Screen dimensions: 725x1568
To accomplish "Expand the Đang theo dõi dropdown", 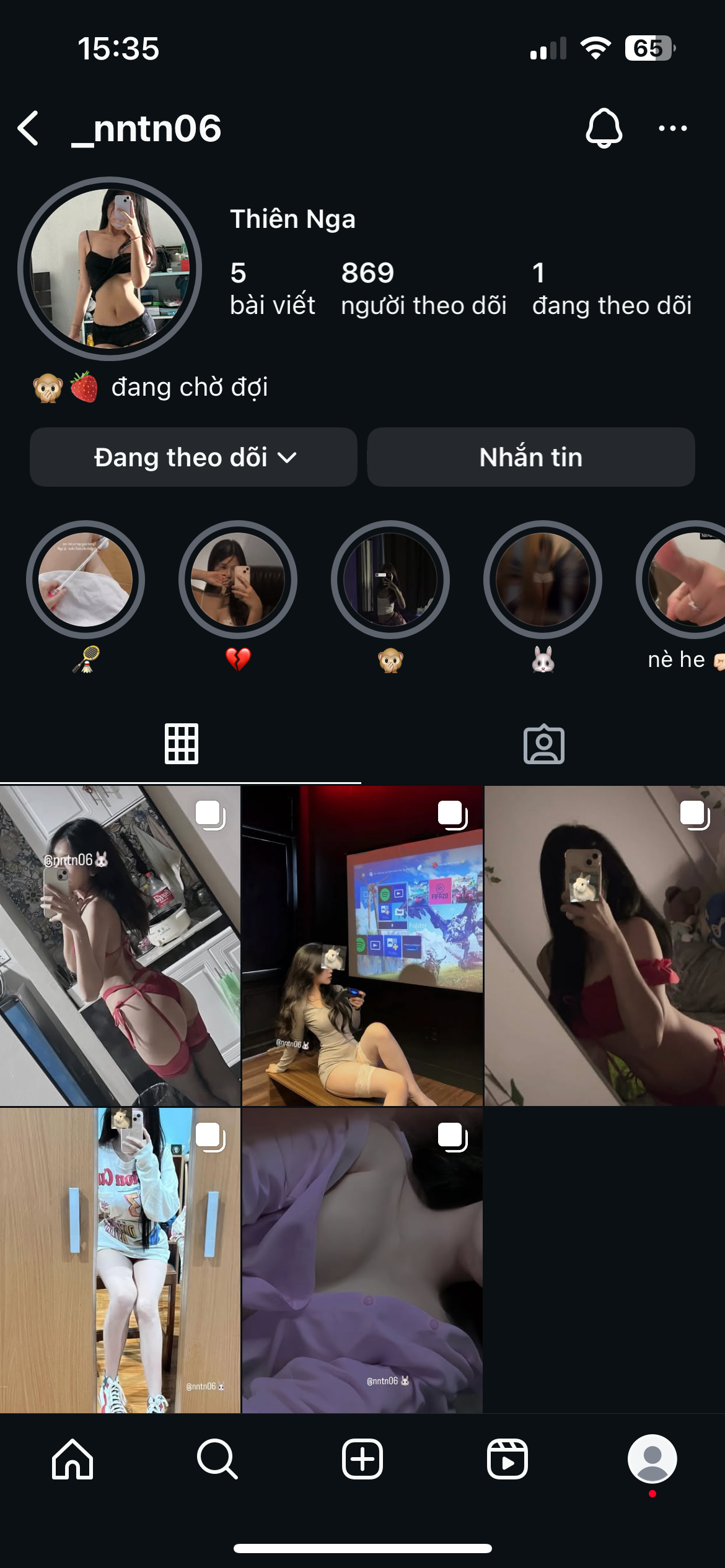I will 193,457.
